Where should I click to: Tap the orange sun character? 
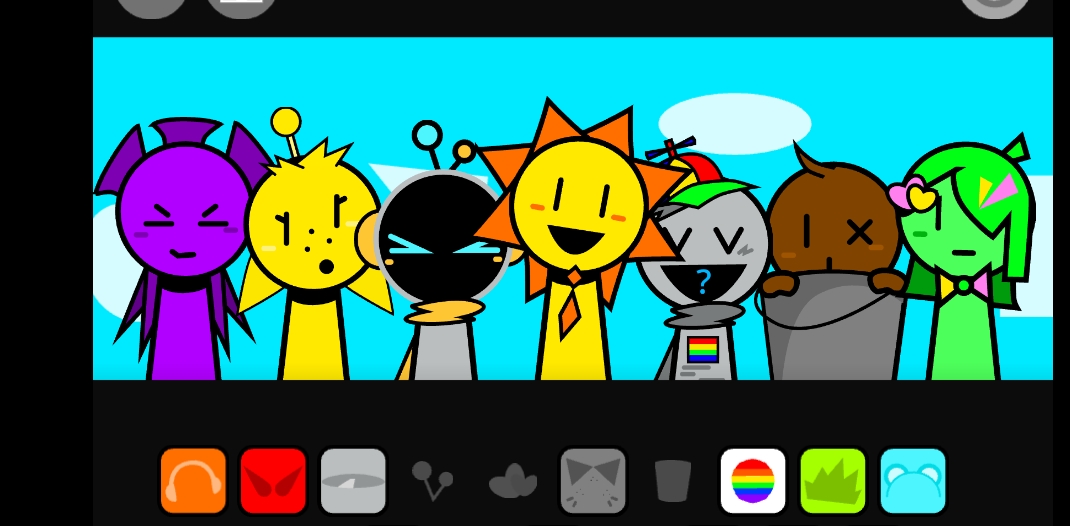pyautogui.click(x=575, y=230)
